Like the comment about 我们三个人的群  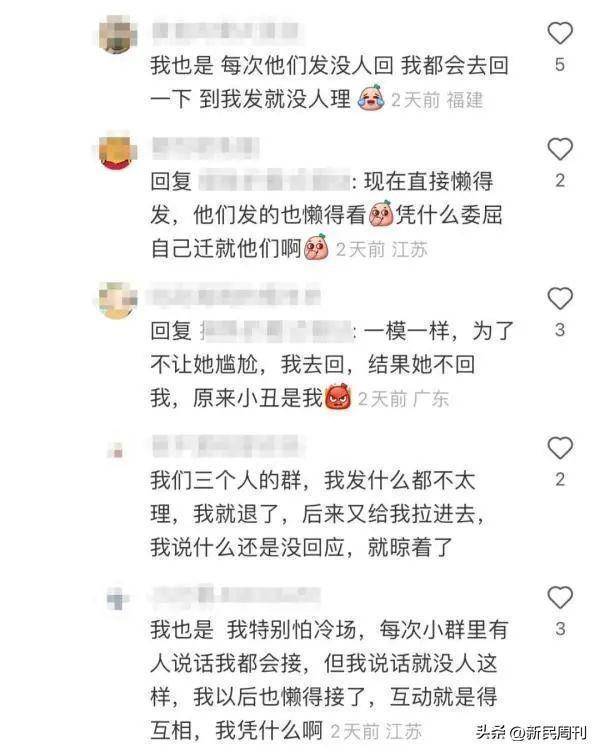[561, 448]
